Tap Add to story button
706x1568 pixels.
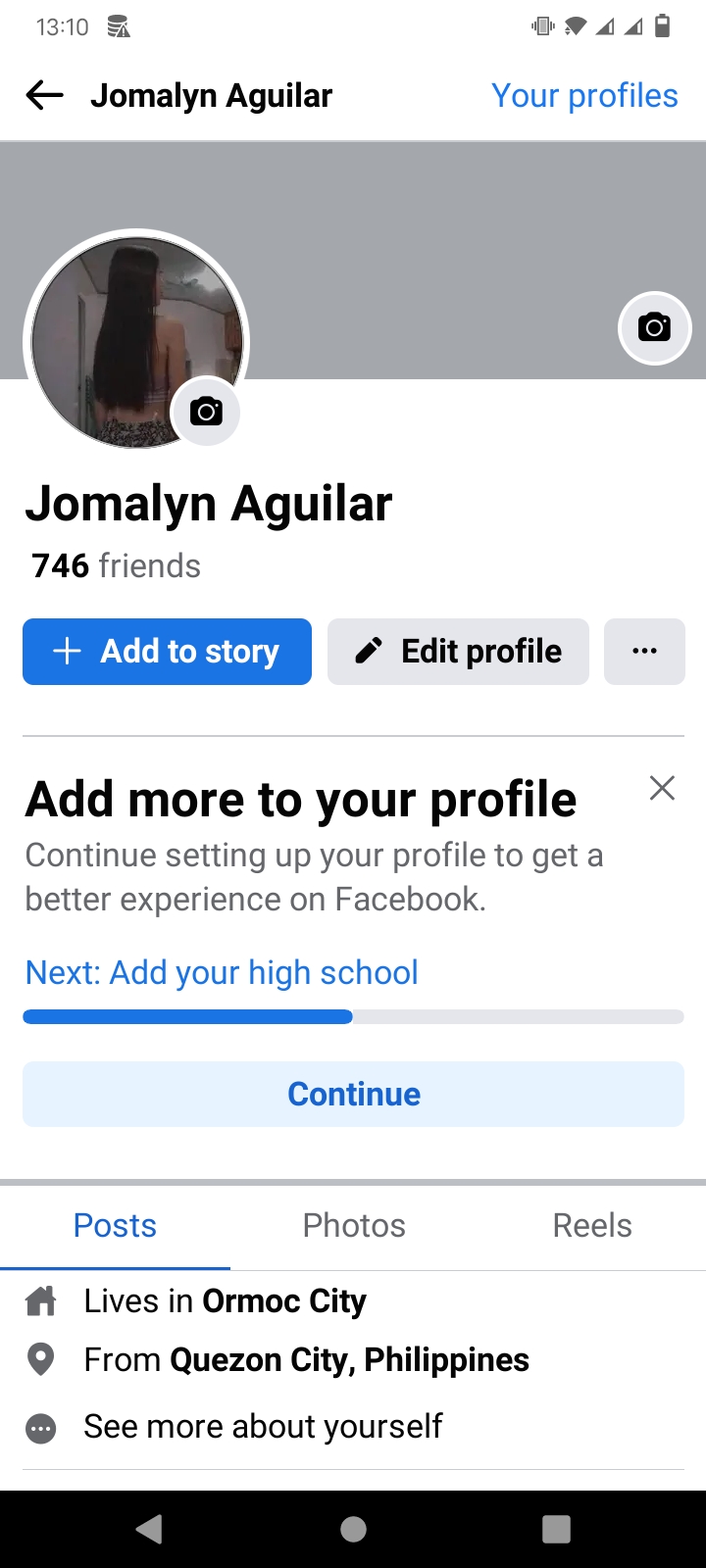167,652
